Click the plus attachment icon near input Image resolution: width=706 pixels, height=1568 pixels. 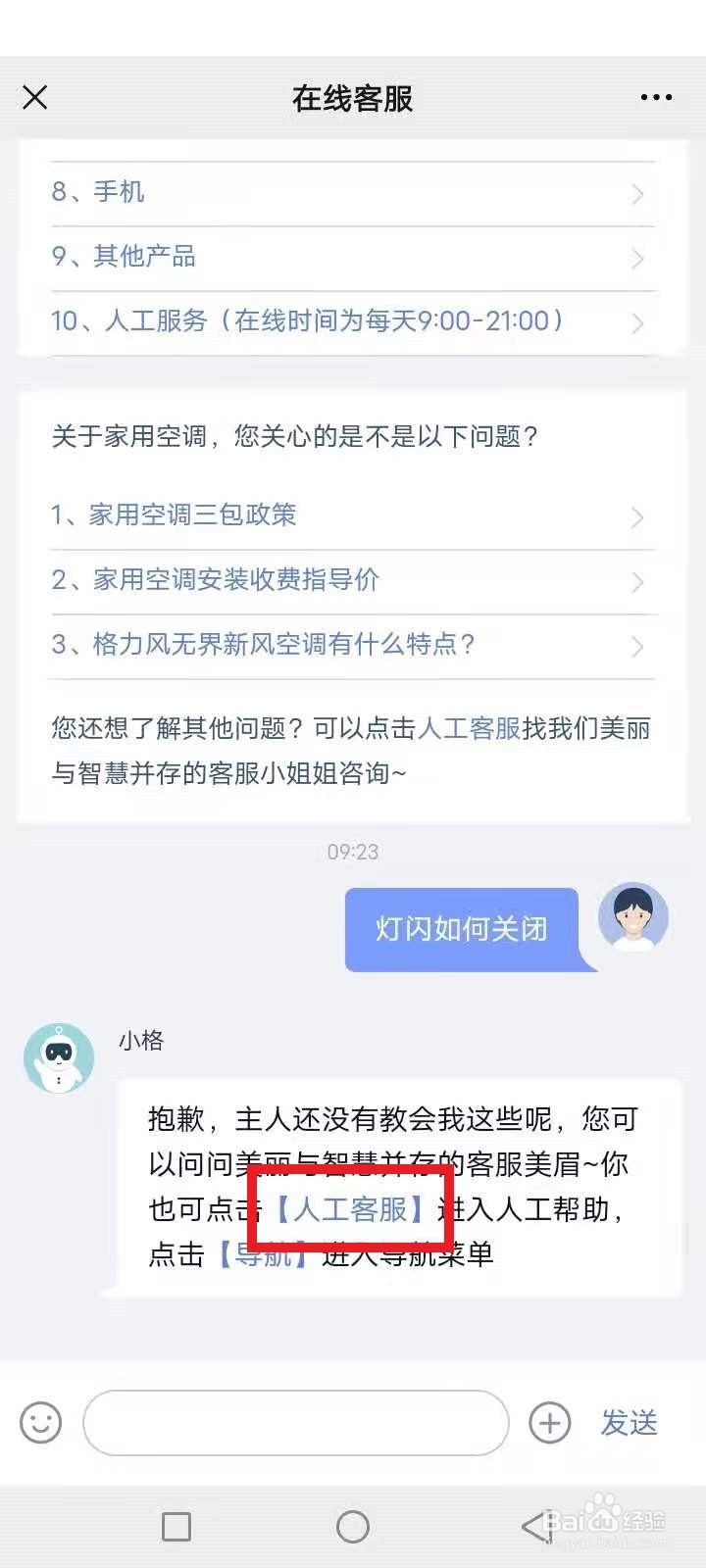point(550,1423)
